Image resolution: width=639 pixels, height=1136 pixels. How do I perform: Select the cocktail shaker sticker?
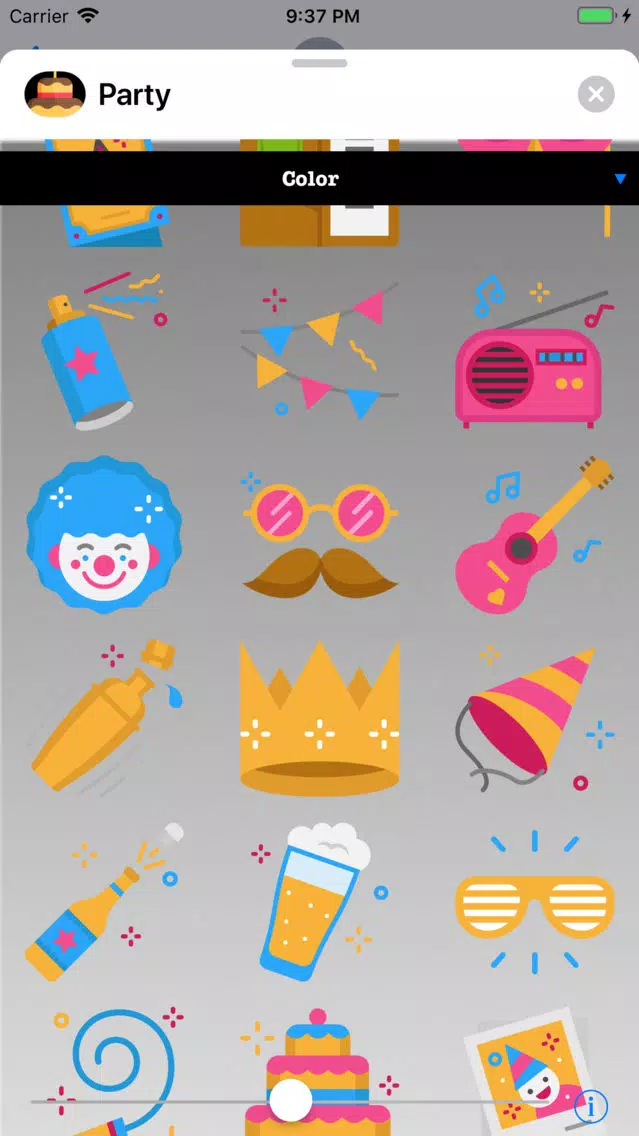[105, 718]
